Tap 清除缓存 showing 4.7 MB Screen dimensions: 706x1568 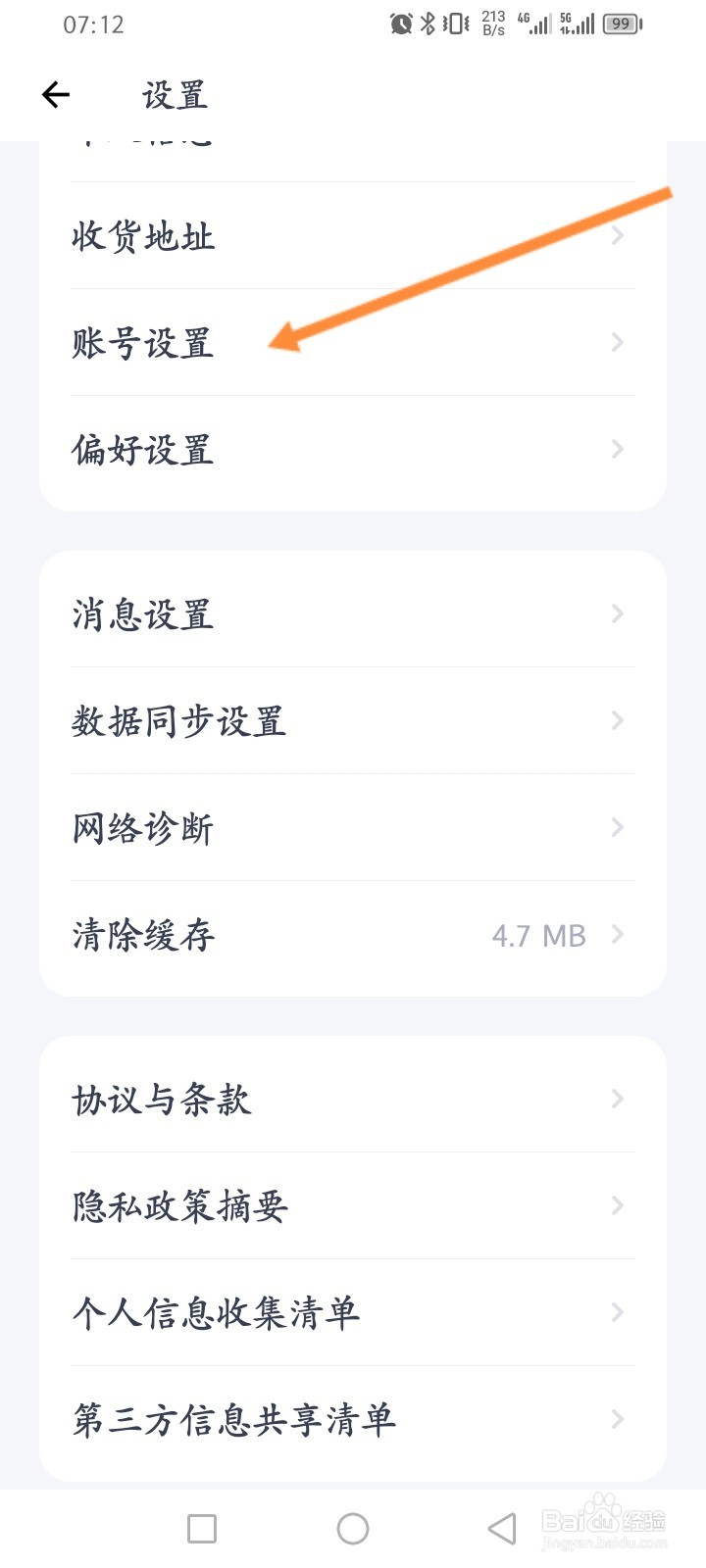144,935
